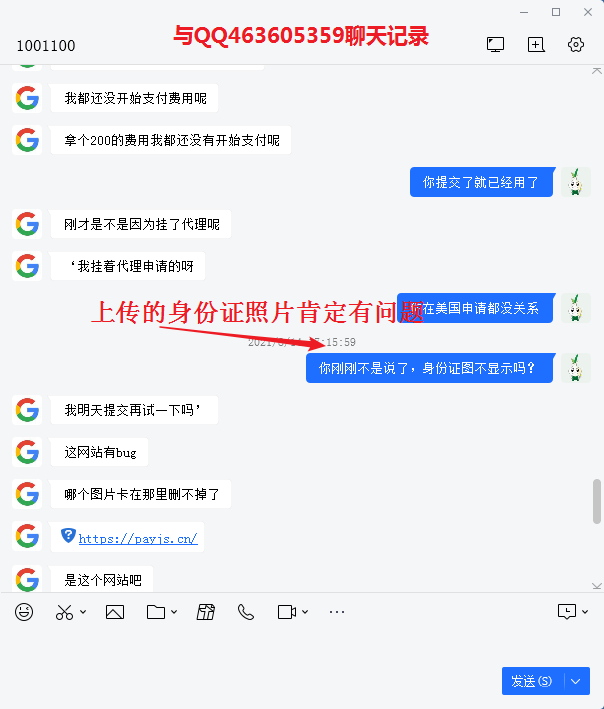Close the chat window
This screenshot has width=604, height=709.
click(585, 11)
